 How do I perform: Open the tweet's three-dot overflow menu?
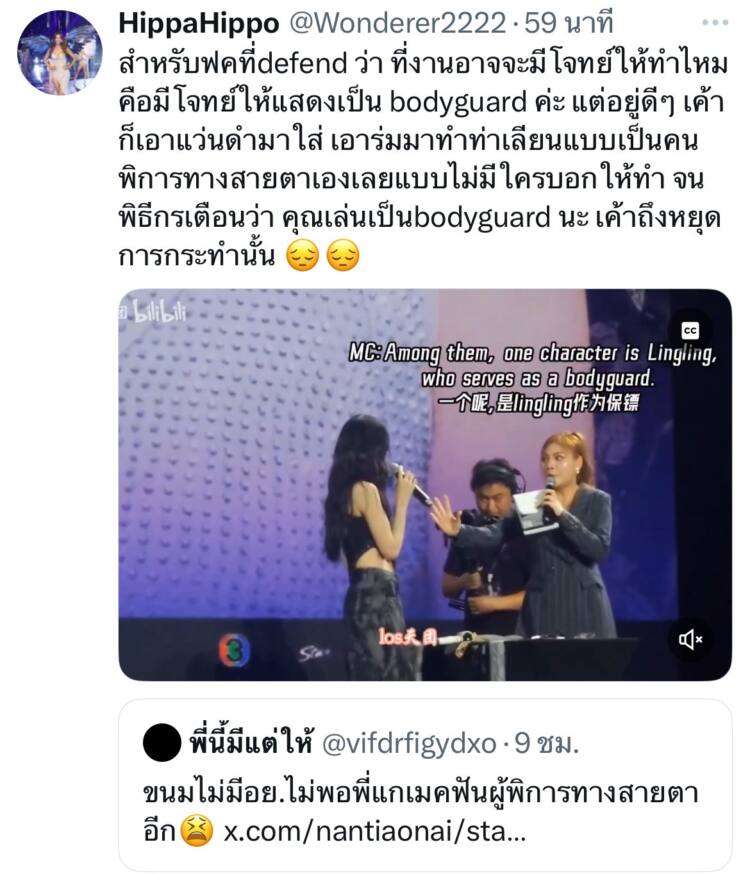point(715,21)
